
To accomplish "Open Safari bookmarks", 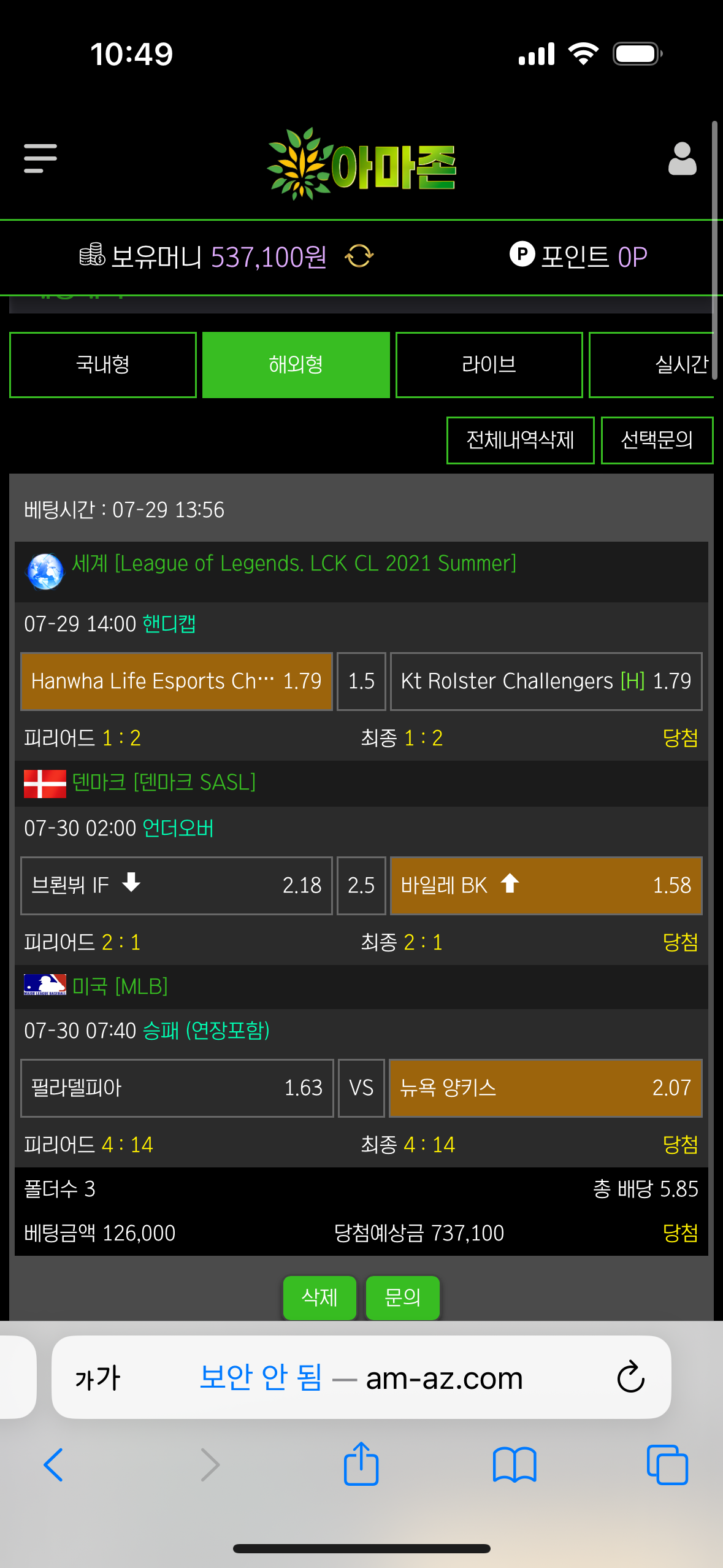I will 515,1465.
